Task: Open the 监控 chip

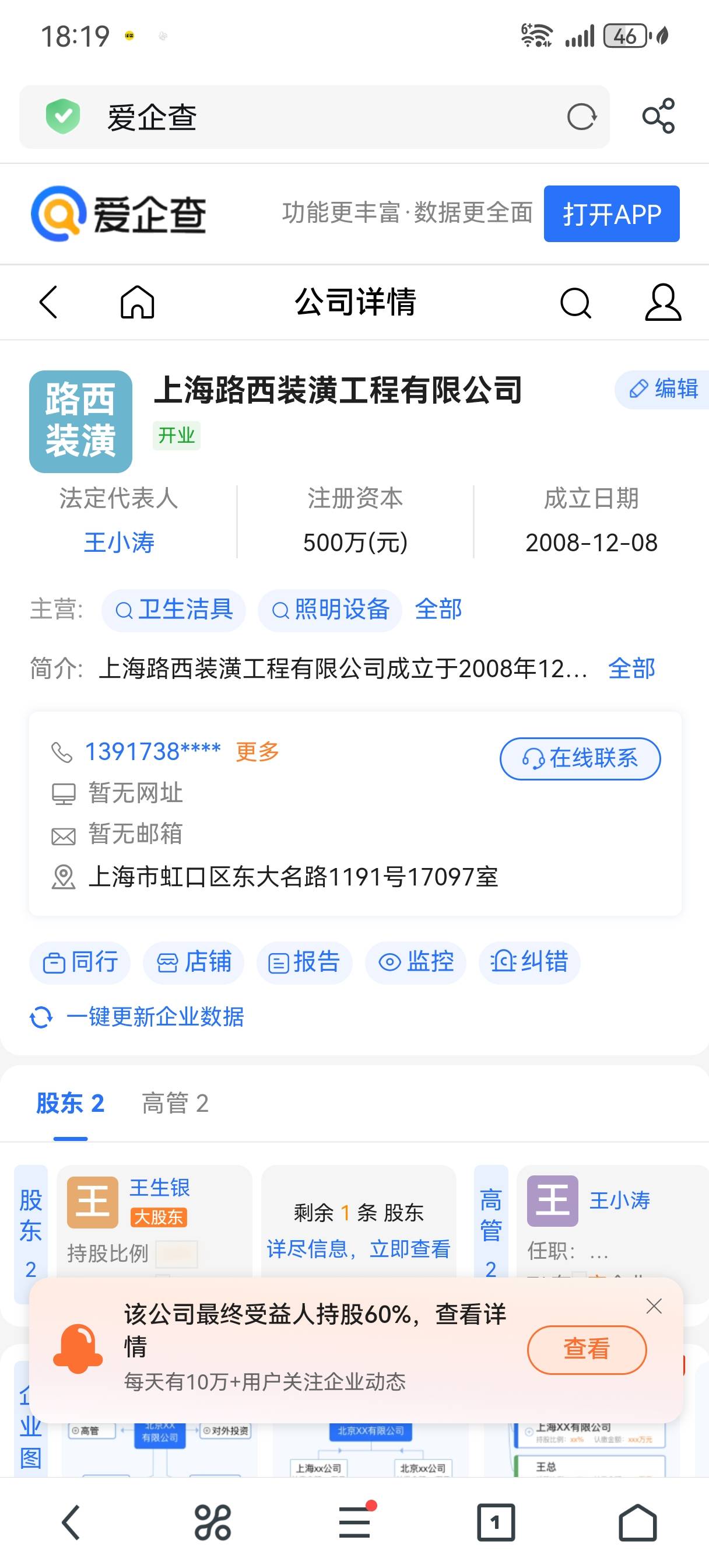Action: pyautogui.click(x=416, y=963)
